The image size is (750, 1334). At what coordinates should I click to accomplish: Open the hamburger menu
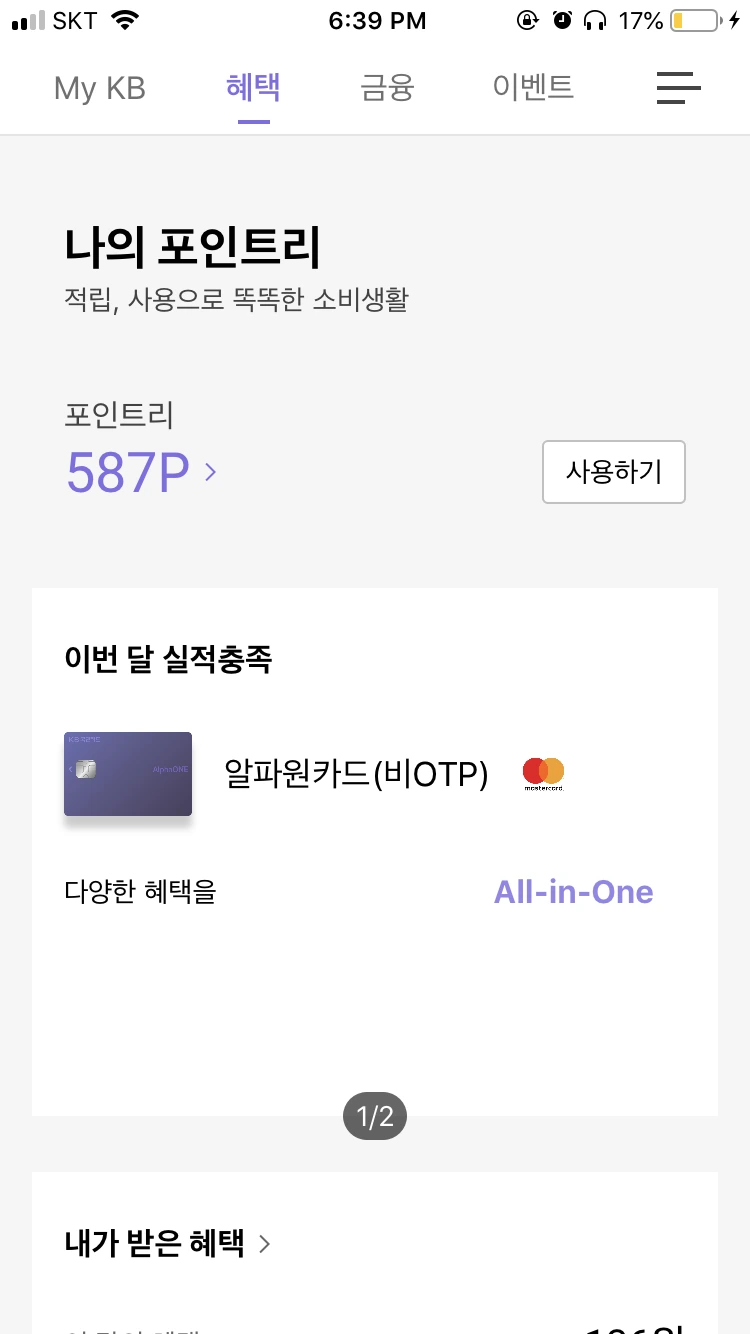678,88
